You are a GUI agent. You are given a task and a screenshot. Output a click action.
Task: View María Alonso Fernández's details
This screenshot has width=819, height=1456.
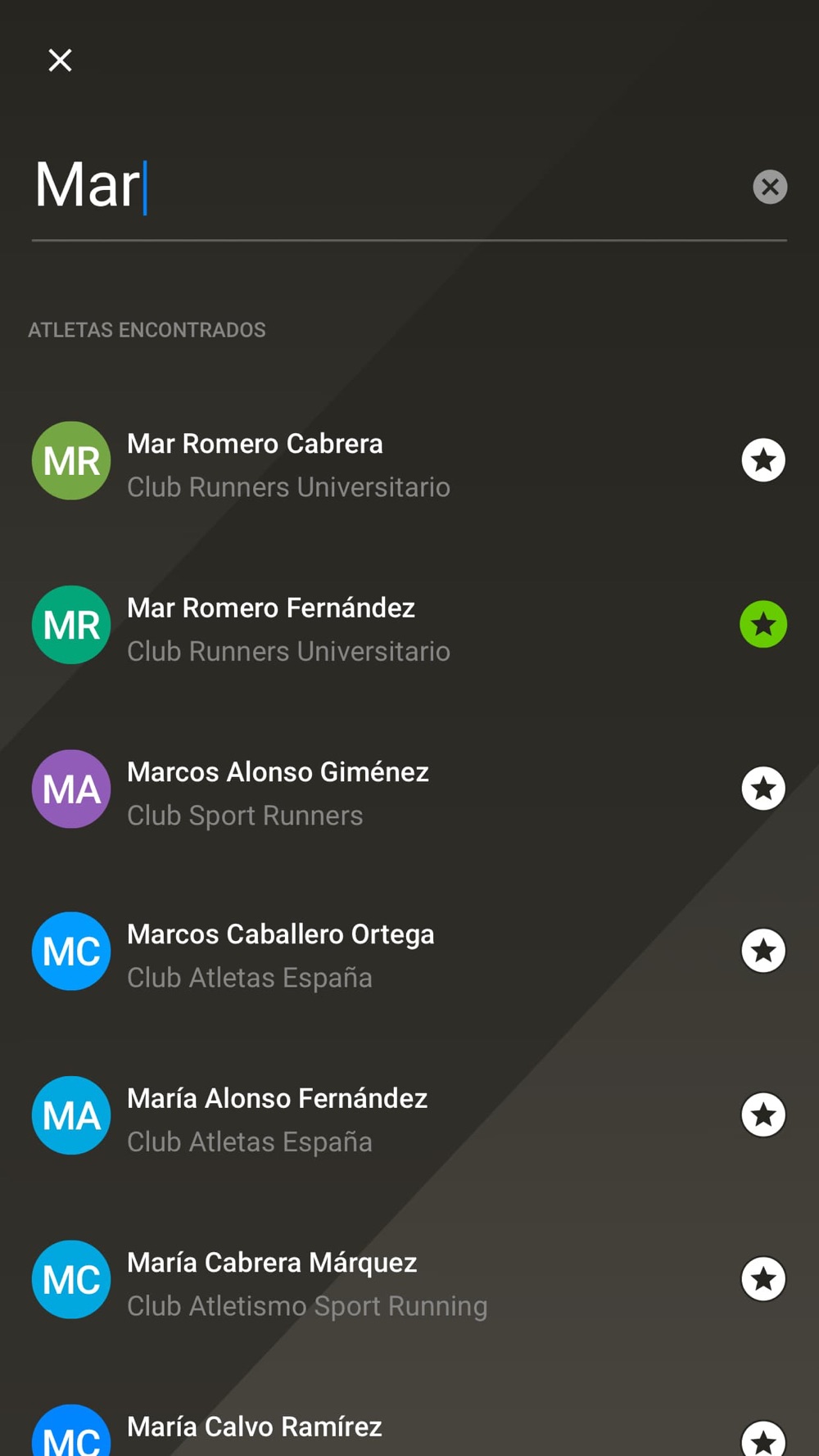coord(409,1115)
